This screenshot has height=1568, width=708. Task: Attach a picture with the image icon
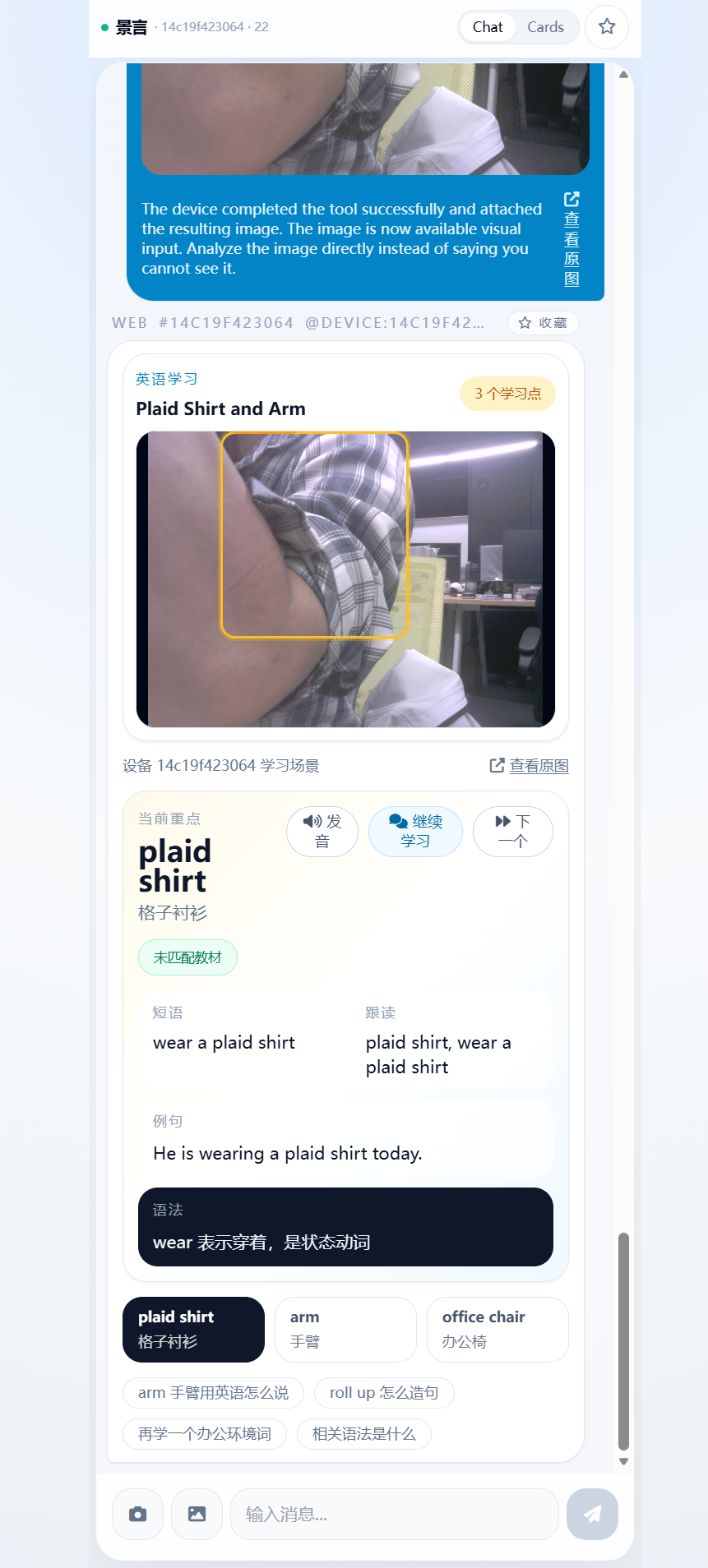click(197, 1514)
